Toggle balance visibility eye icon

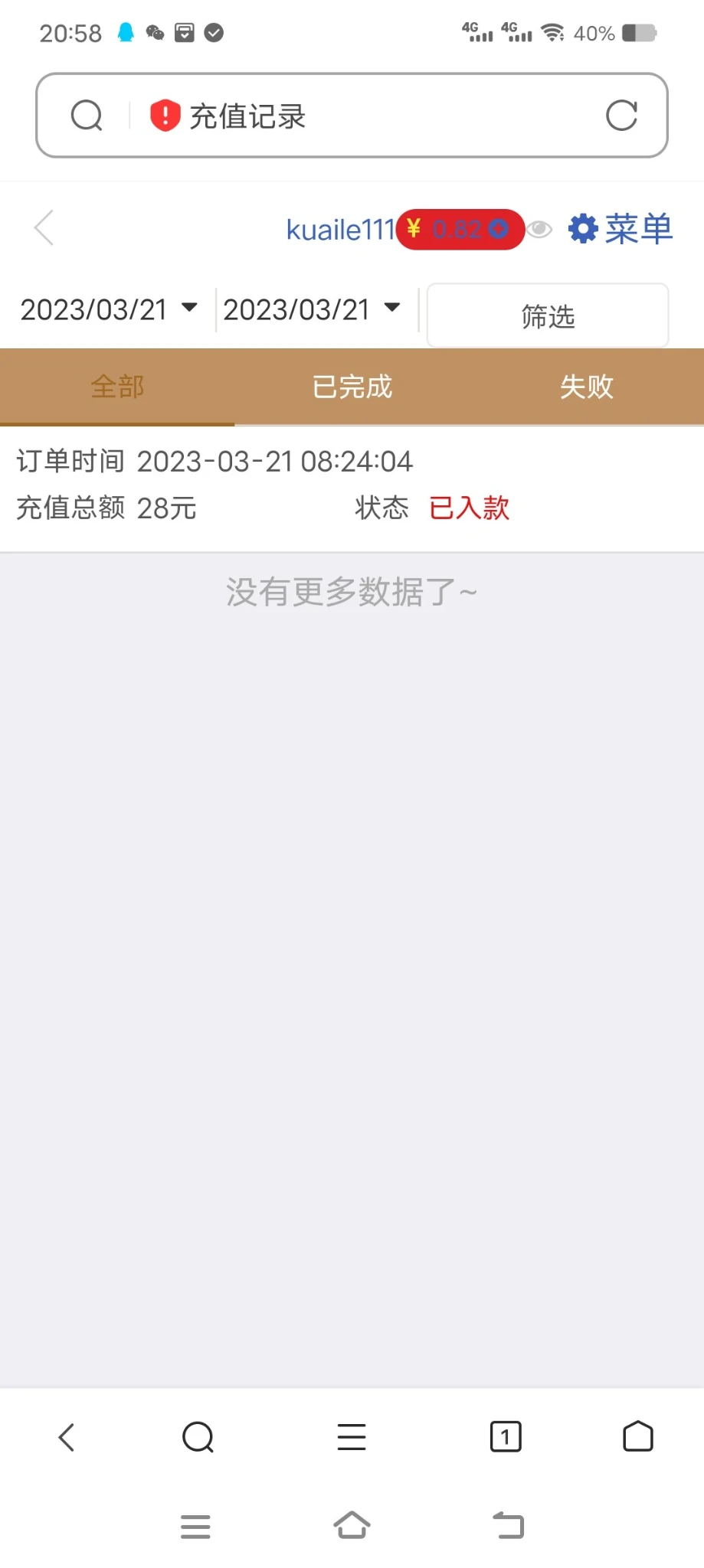(540, 229)
